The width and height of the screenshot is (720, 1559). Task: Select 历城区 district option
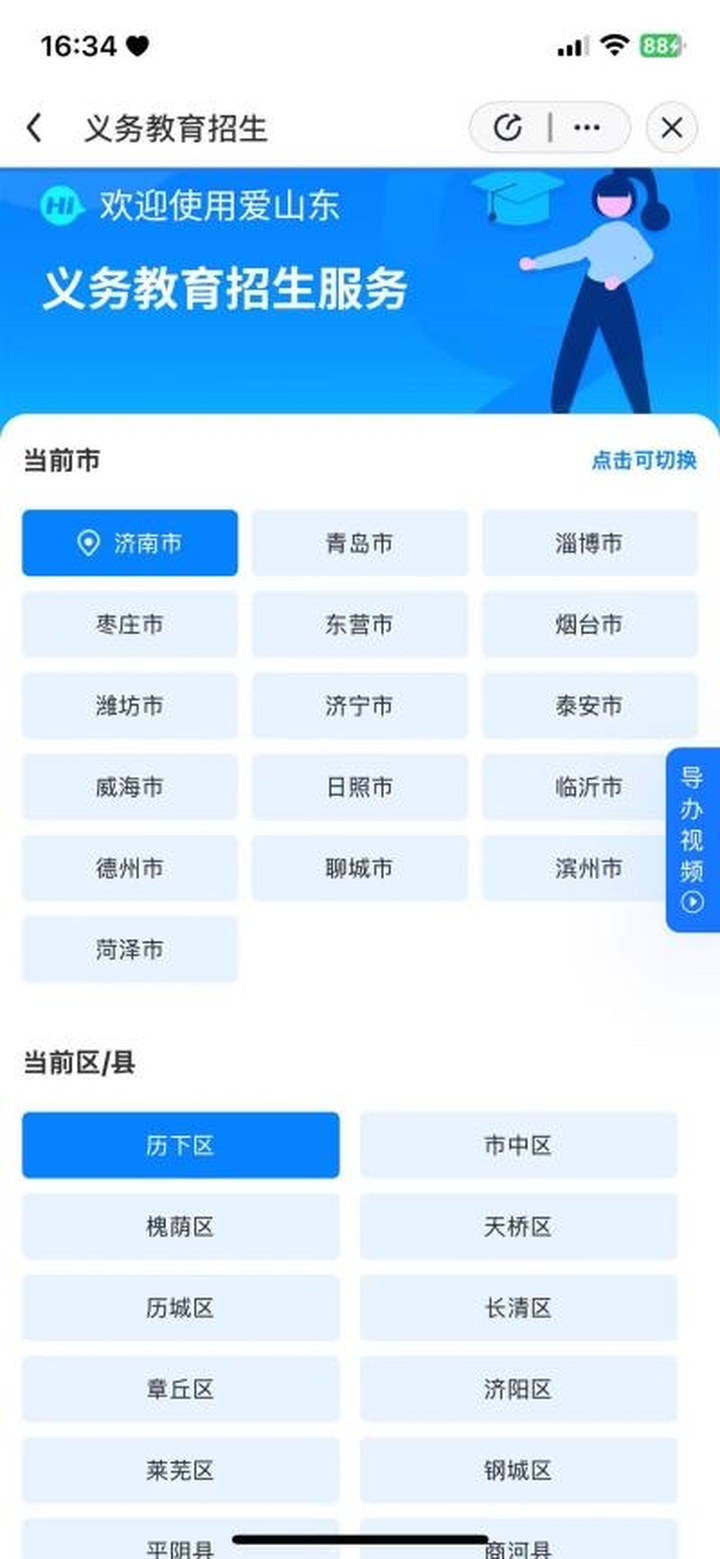click(180, 1308)
